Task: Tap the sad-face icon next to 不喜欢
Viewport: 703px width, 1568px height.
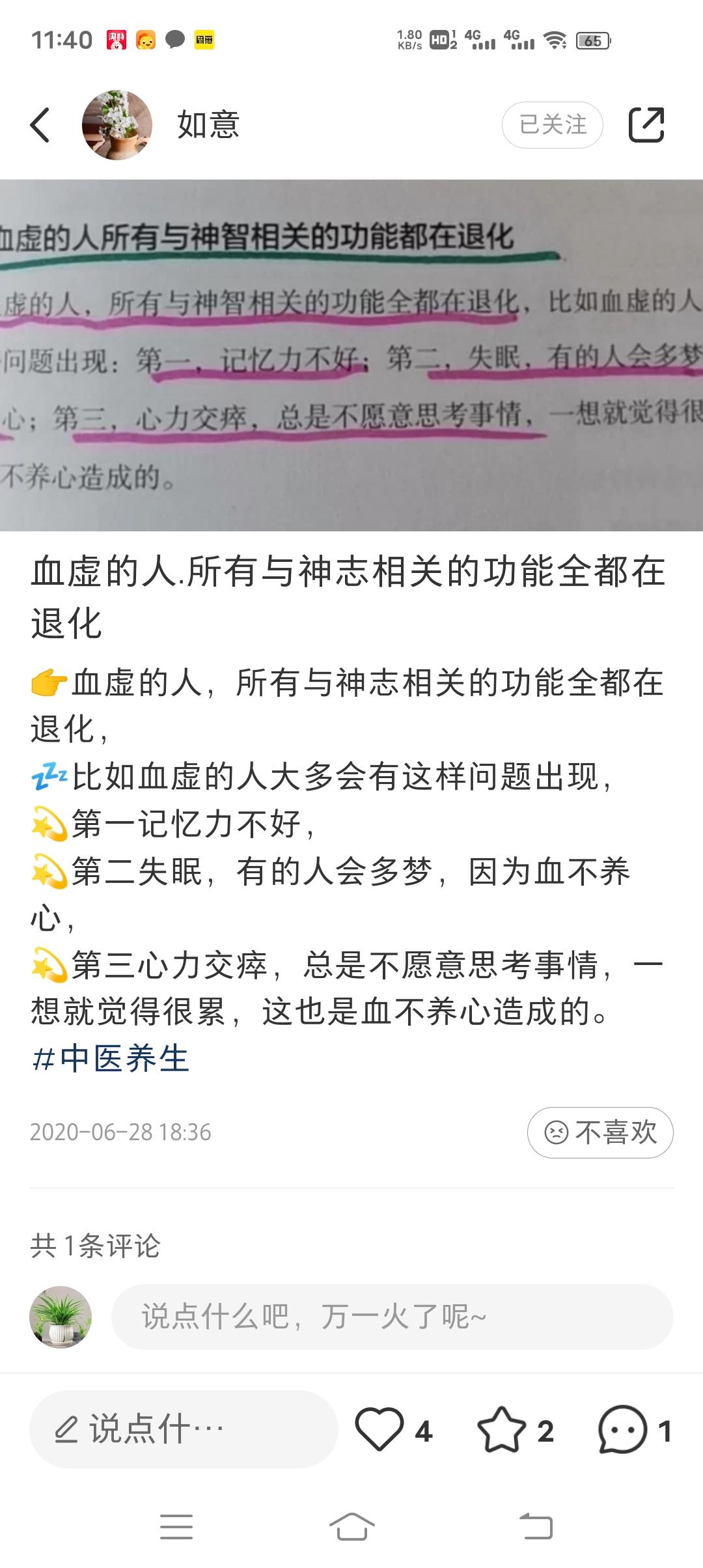Action: pos(557,1132)
